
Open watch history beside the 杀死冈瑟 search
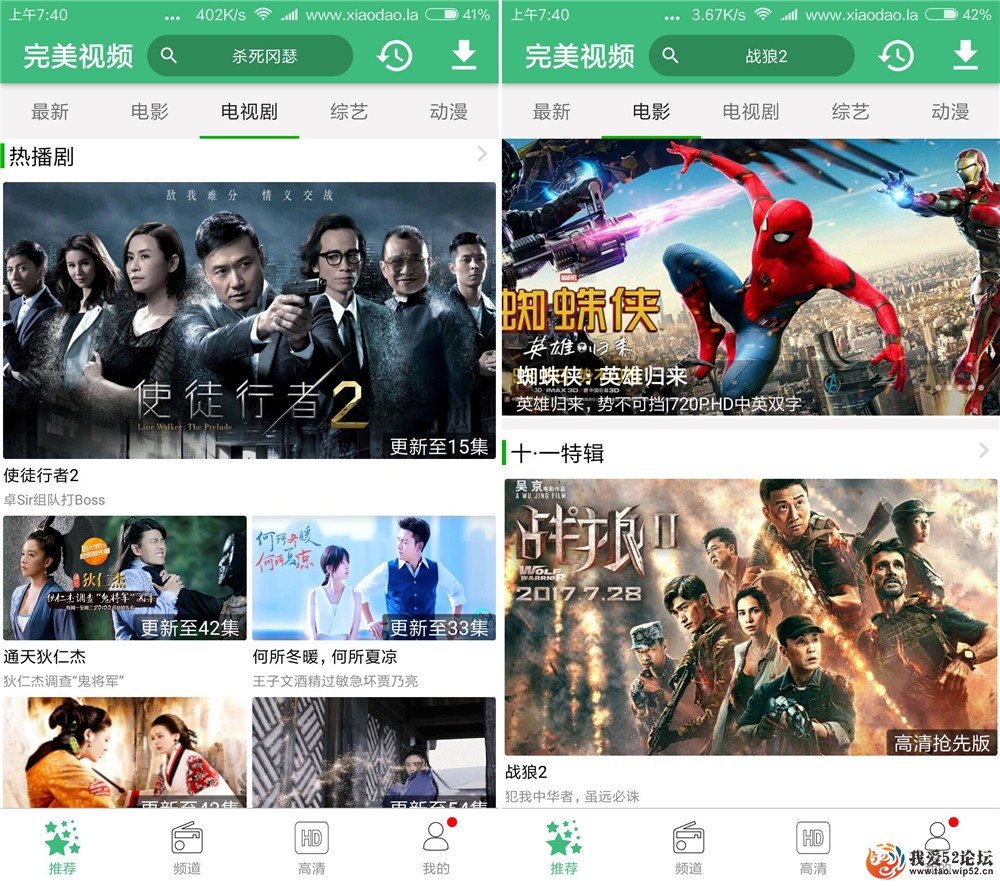394,56
